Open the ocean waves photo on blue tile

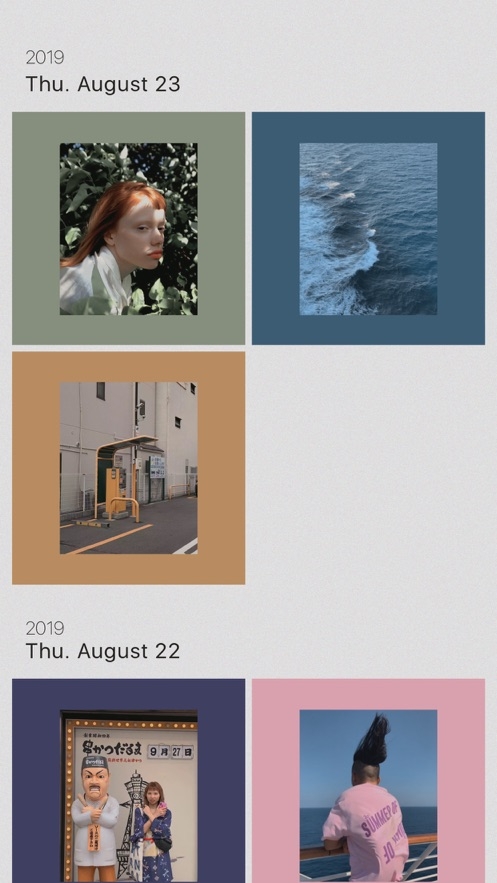pos(368,228)
